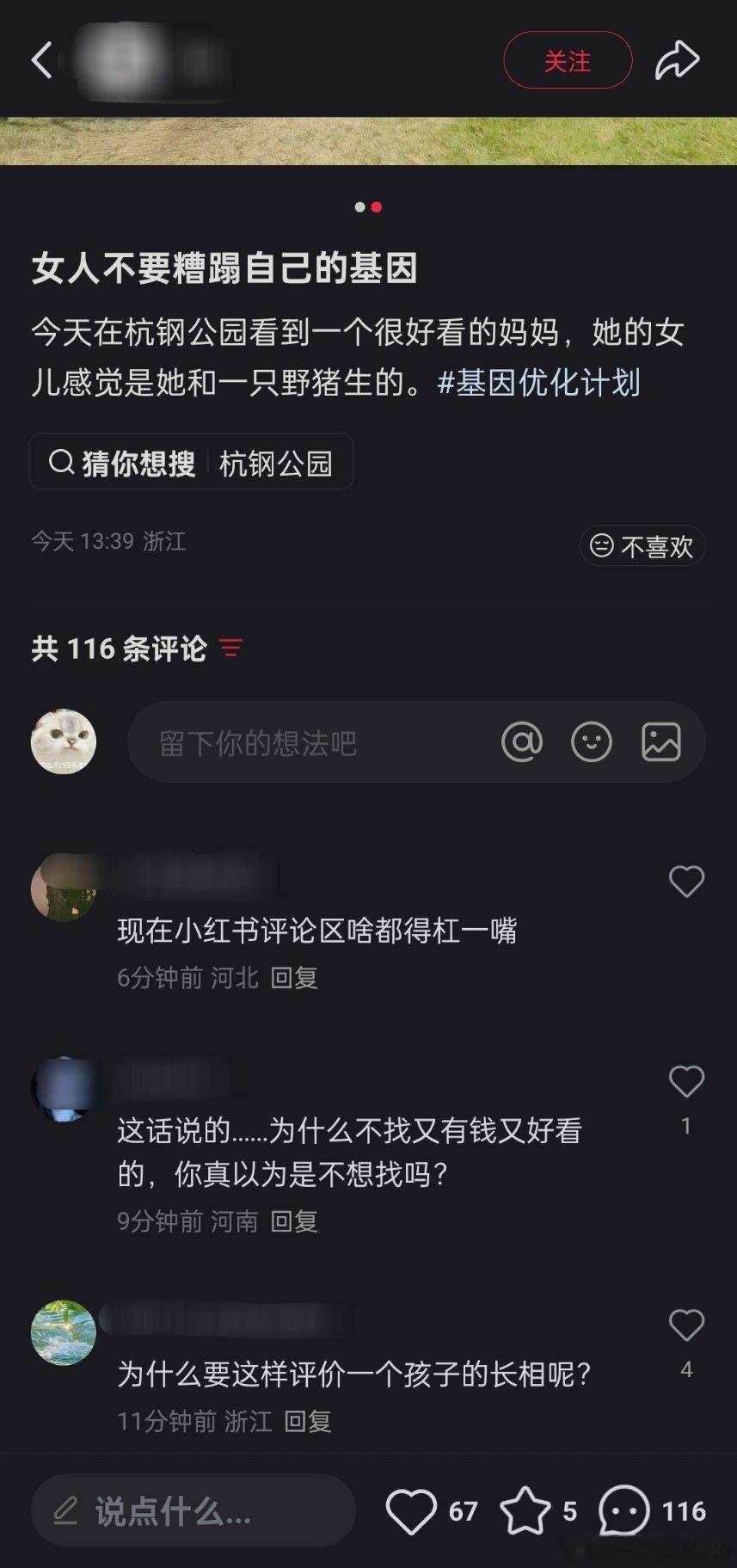Open comments via the speech bubble icon
The width and height of the screenshot is (737, 1568).
[x=623, y=1511]
